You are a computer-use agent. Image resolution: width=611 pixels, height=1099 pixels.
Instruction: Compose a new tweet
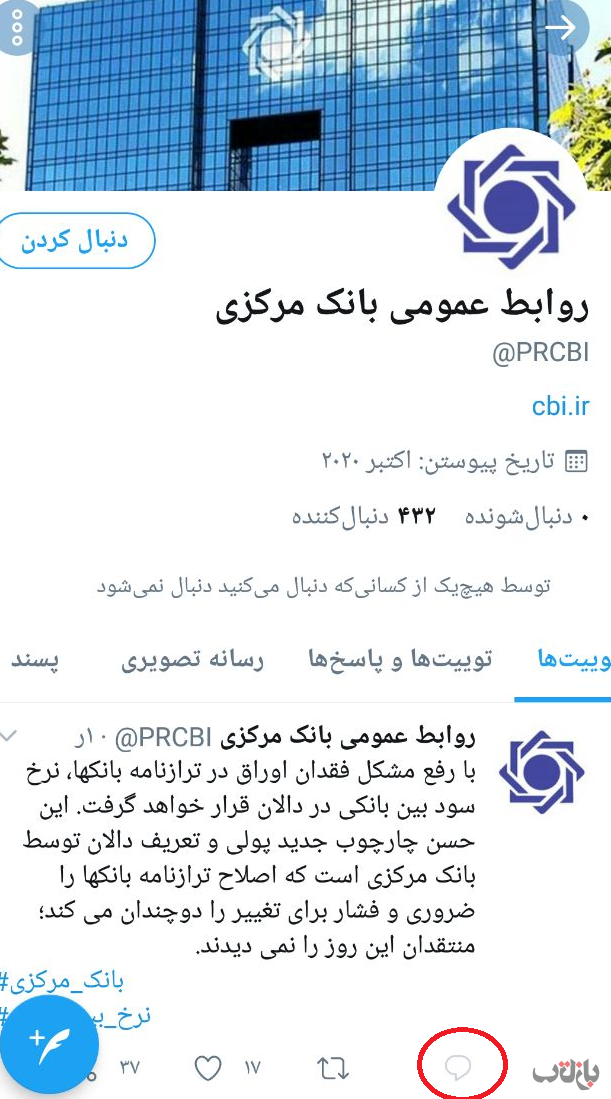pos(49,1042)
